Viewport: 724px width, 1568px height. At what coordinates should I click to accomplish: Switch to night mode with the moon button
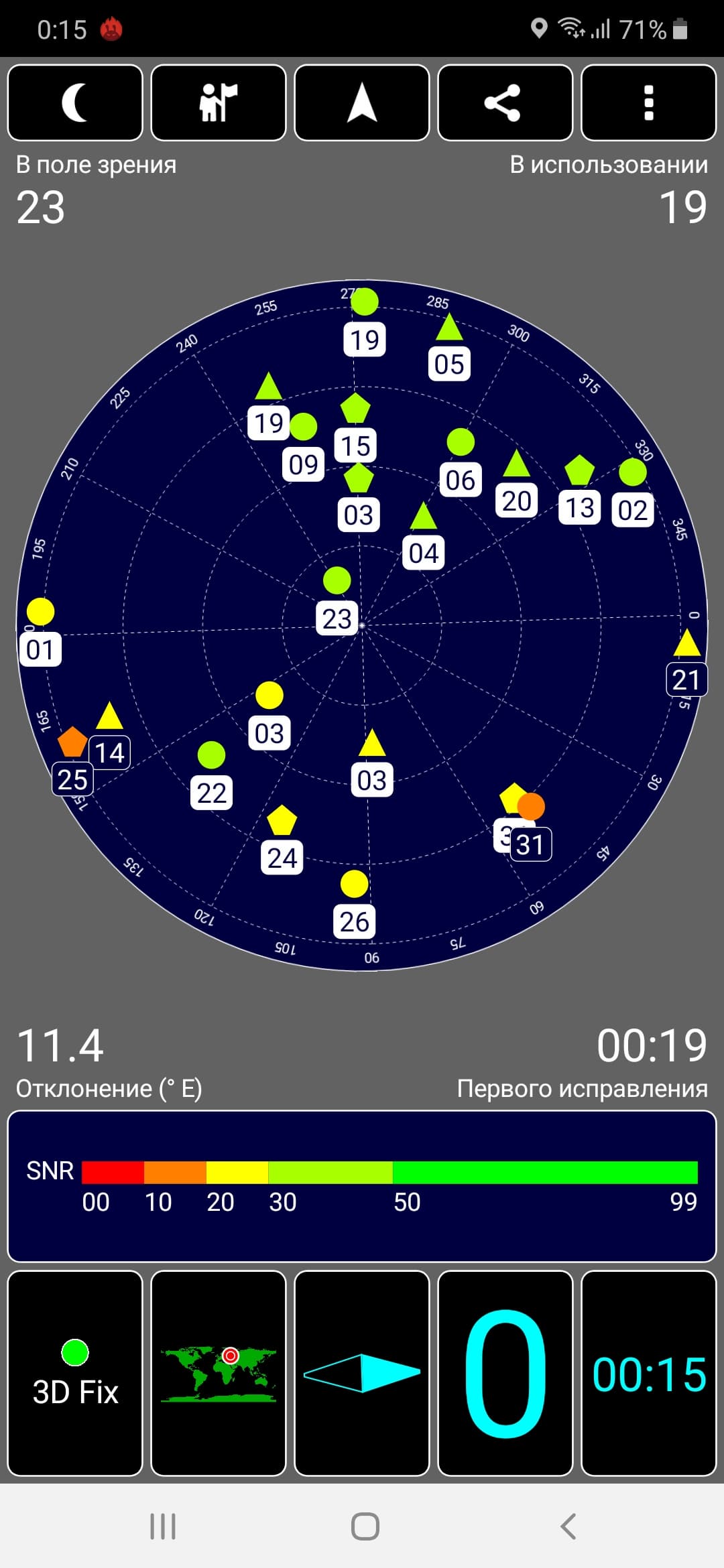point(75,103)
